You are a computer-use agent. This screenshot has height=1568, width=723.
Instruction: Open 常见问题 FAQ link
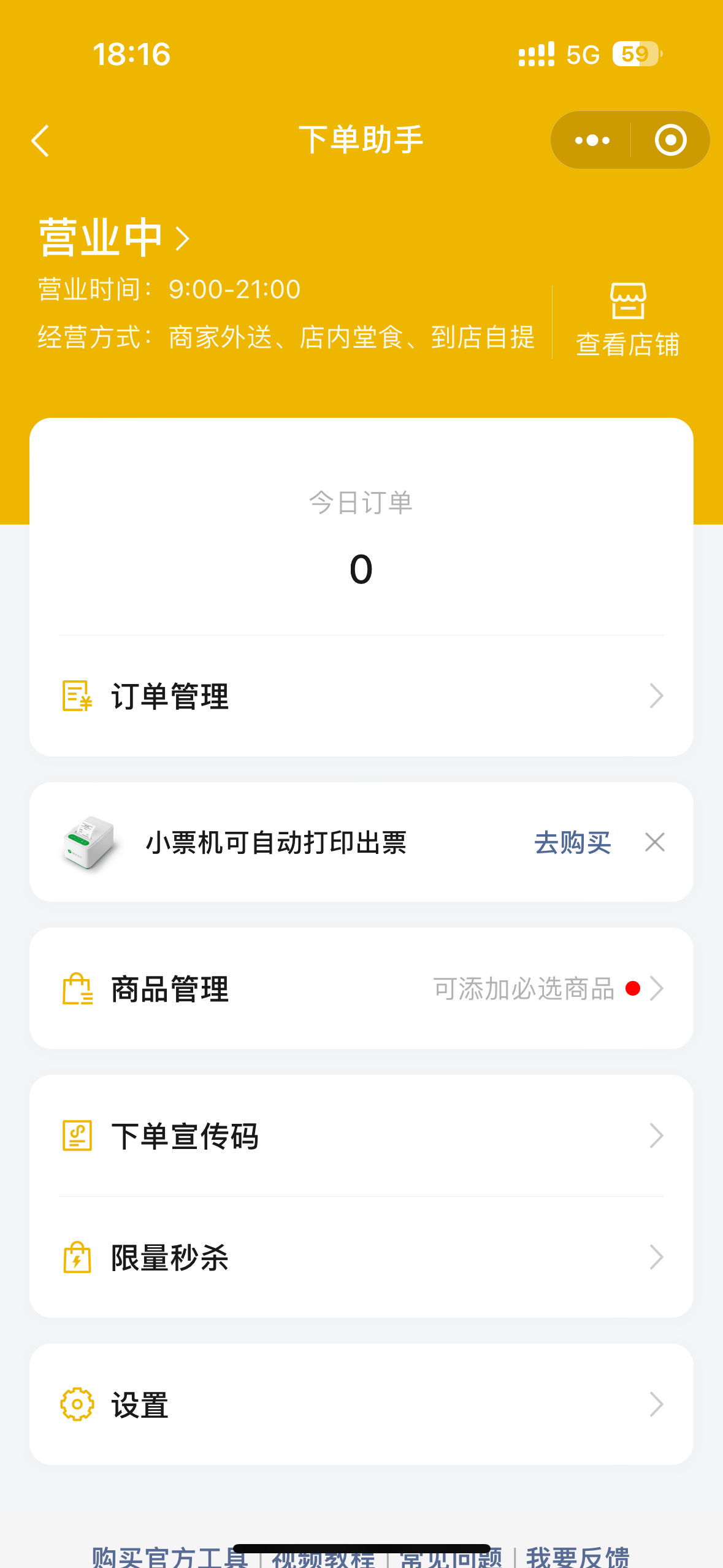pos(451,1558)
